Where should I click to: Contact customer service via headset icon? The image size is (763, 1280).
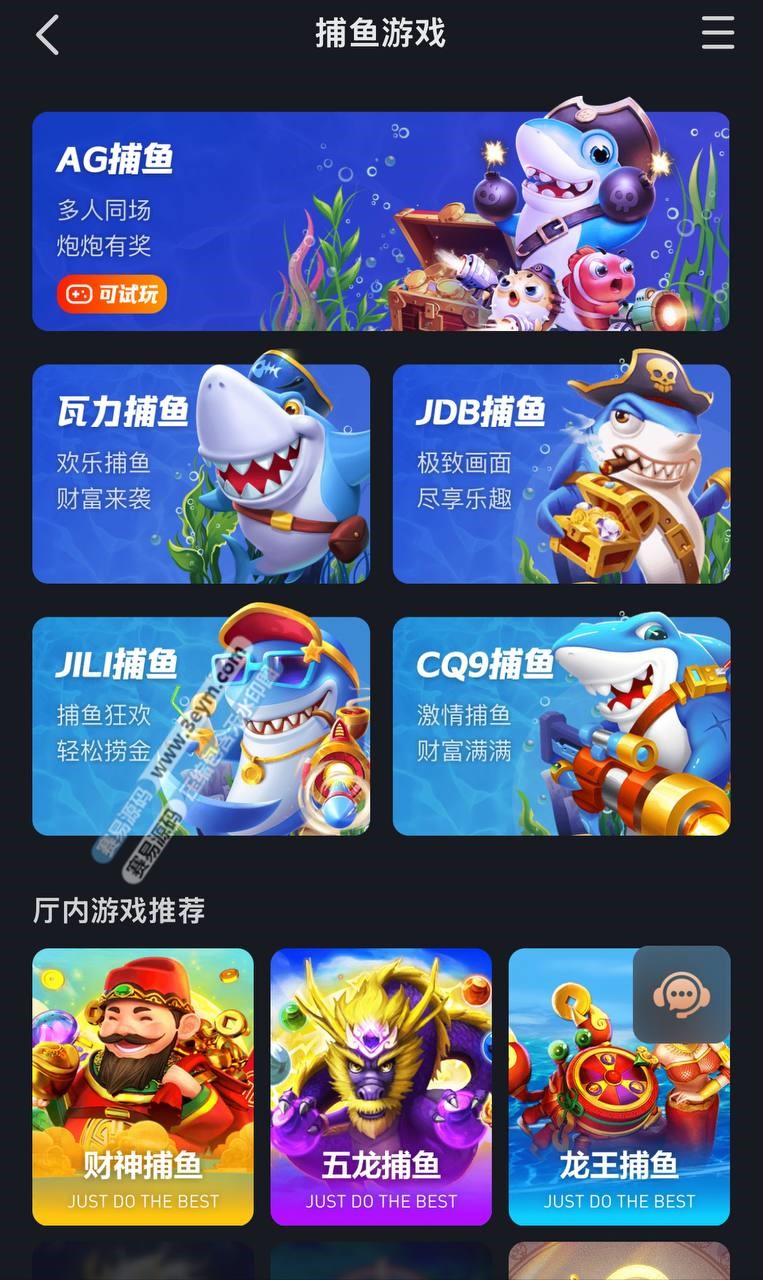[x=681, y=995]
